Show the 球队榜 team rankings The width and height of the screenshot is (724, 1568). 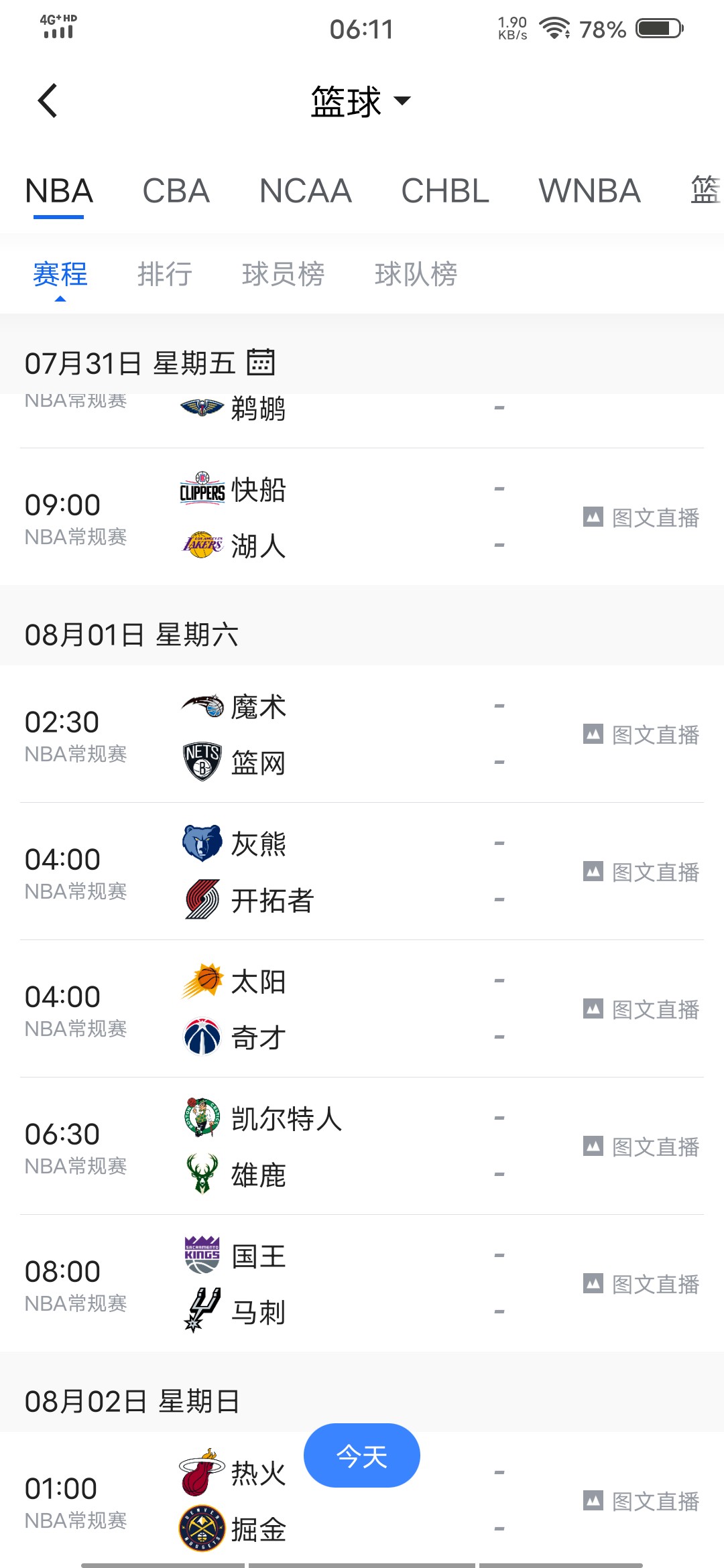(416, 274)
